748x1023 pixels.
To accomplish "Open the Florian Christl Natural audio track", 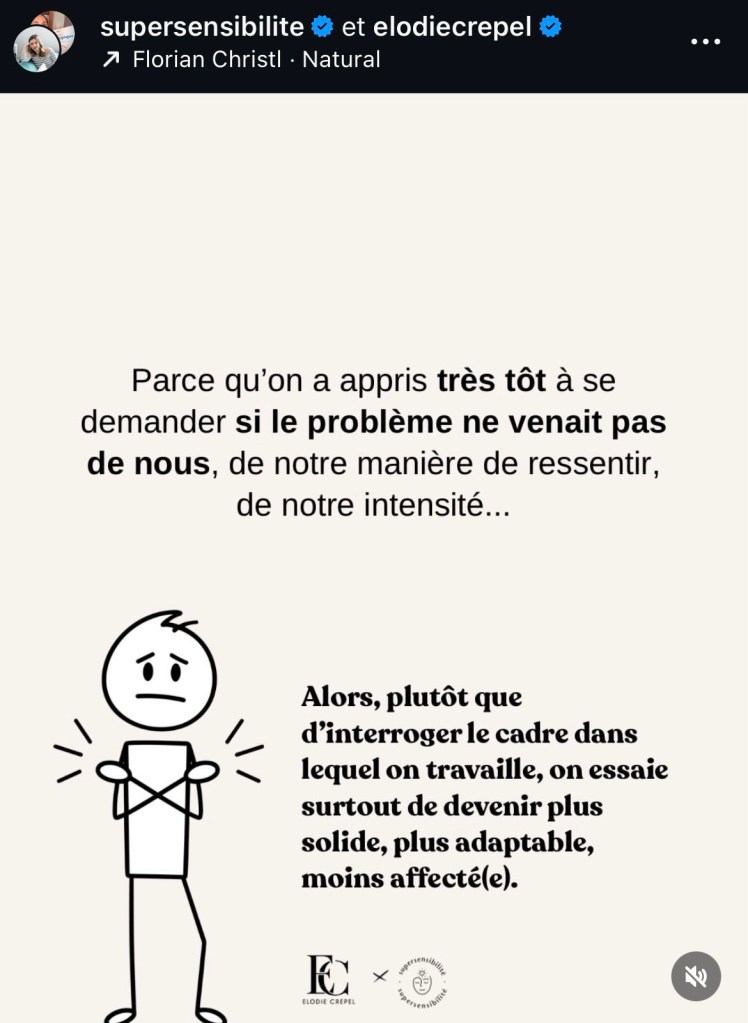I will (255, 60).
